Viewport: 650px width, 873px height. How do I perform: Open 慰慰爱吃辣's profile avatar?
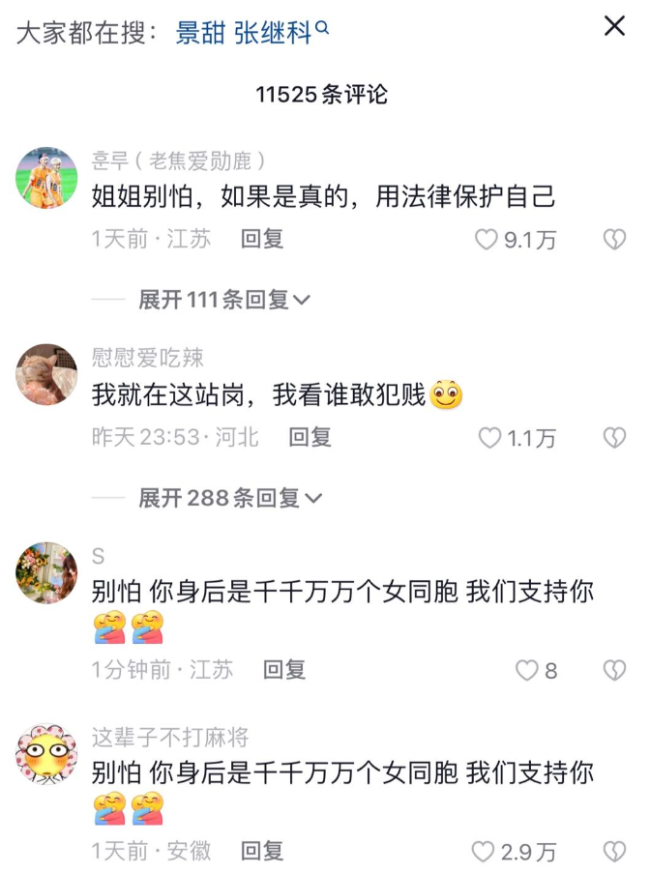(x=46, y=378)
